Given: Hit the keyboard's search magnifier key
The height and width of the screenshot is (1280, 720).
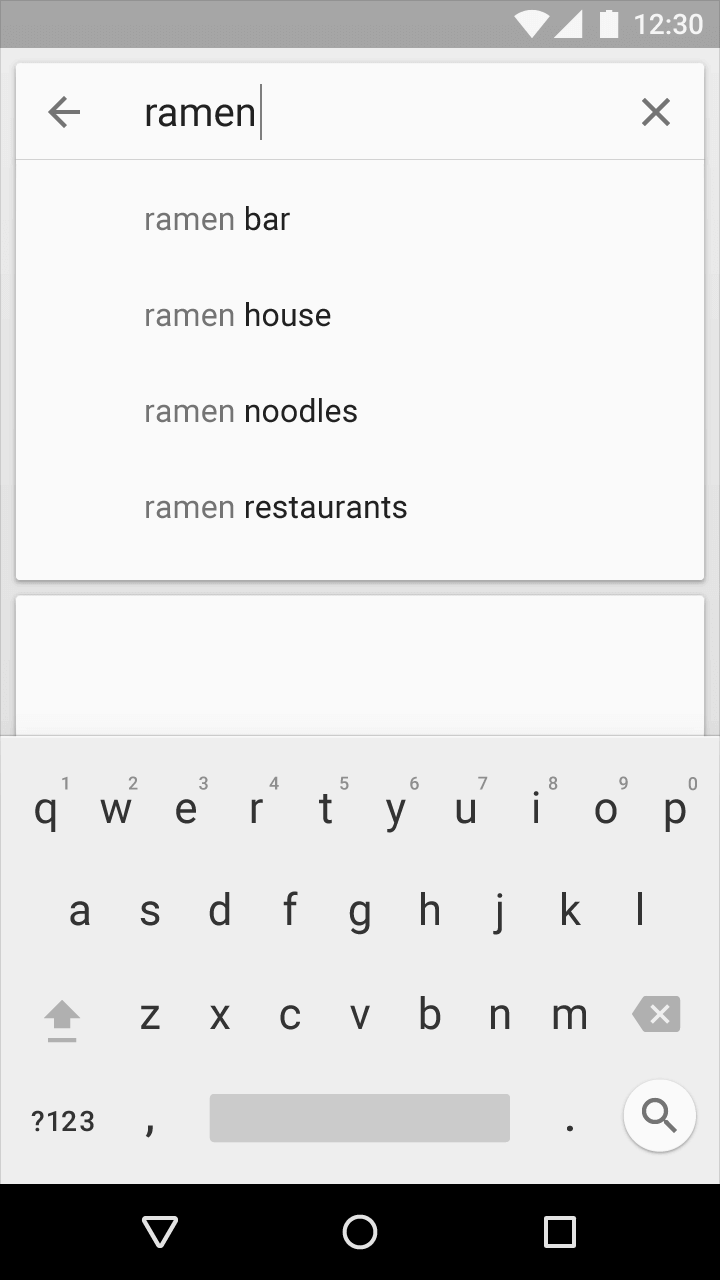Looking at the screenshot, I should pyautogui.click(x=659, y=1115).
